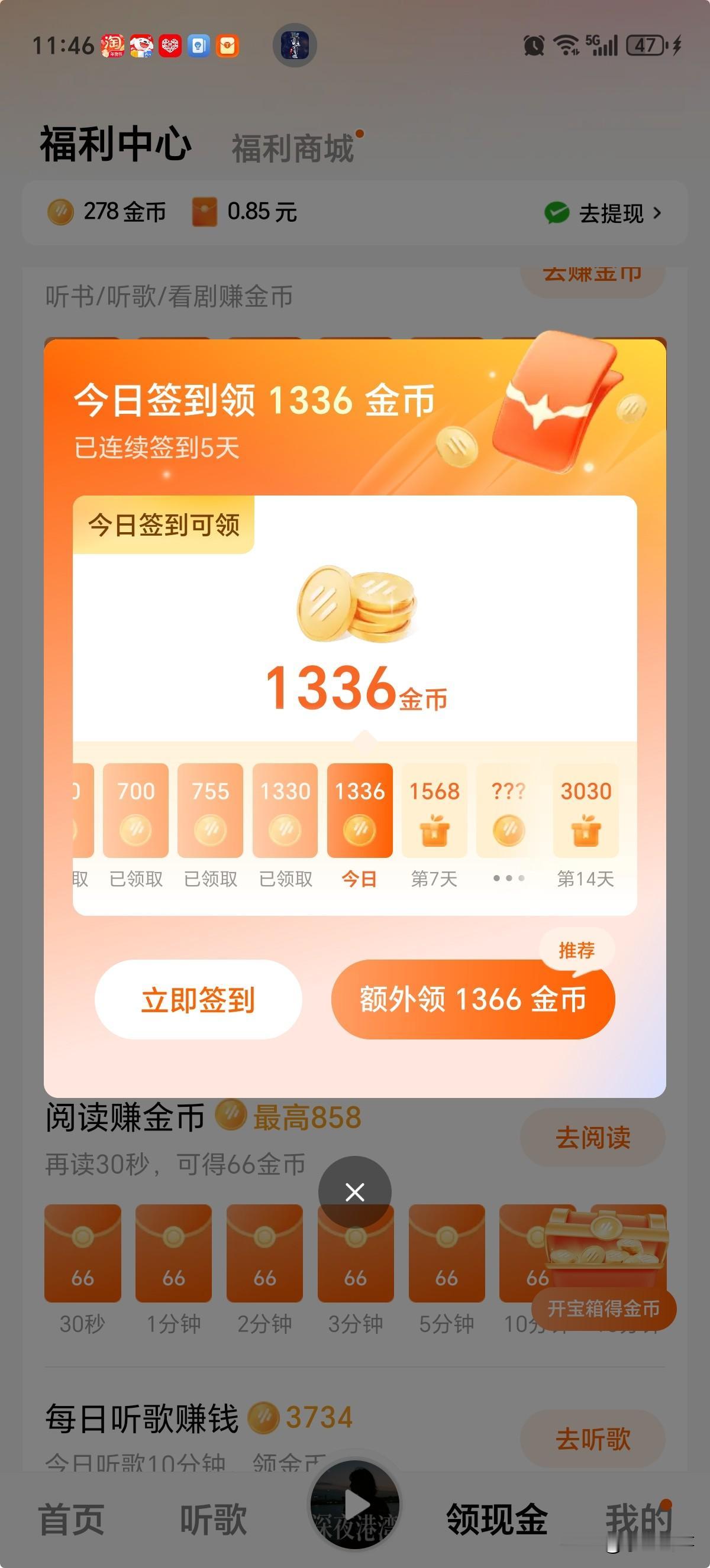The image size is (710, 1568).
Task: Click the WeChat icon next to 去提现
Action: [x=556, y=212]
